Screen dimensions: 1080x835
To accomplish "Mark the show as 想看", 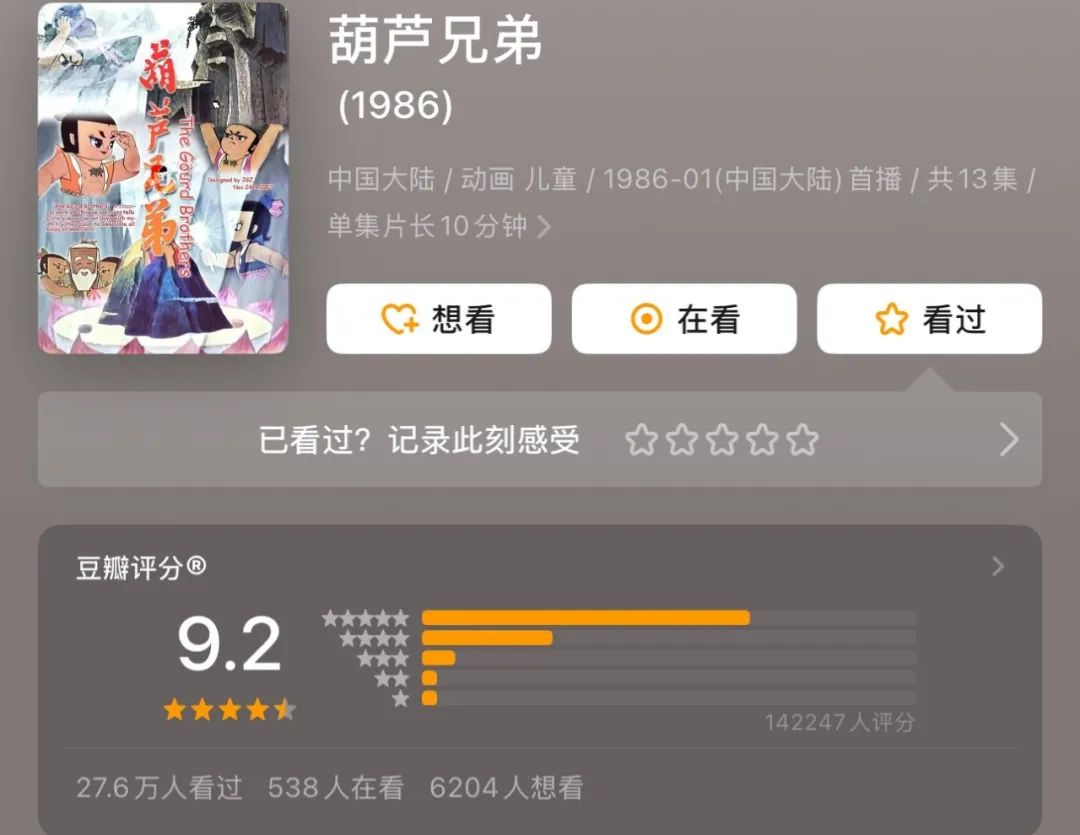I will (438, 319).
